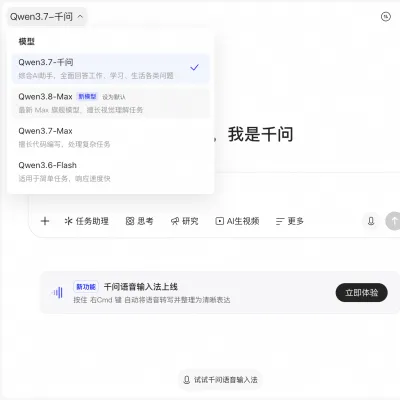
Task: Open AI生视频 video generation
Action: 237,221
